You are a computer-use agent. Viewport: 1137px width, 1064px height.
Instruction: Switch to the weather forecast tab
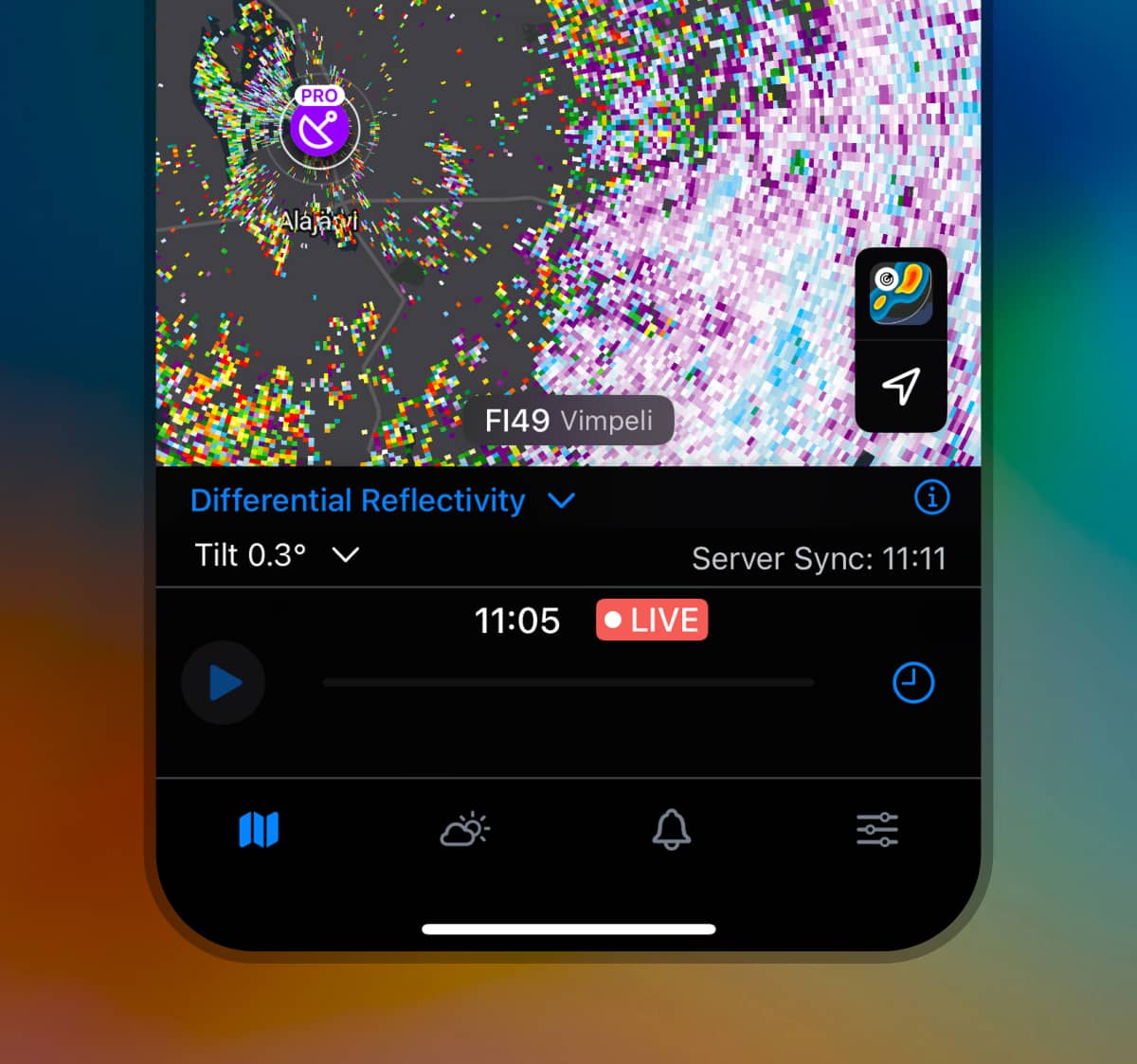464,830
